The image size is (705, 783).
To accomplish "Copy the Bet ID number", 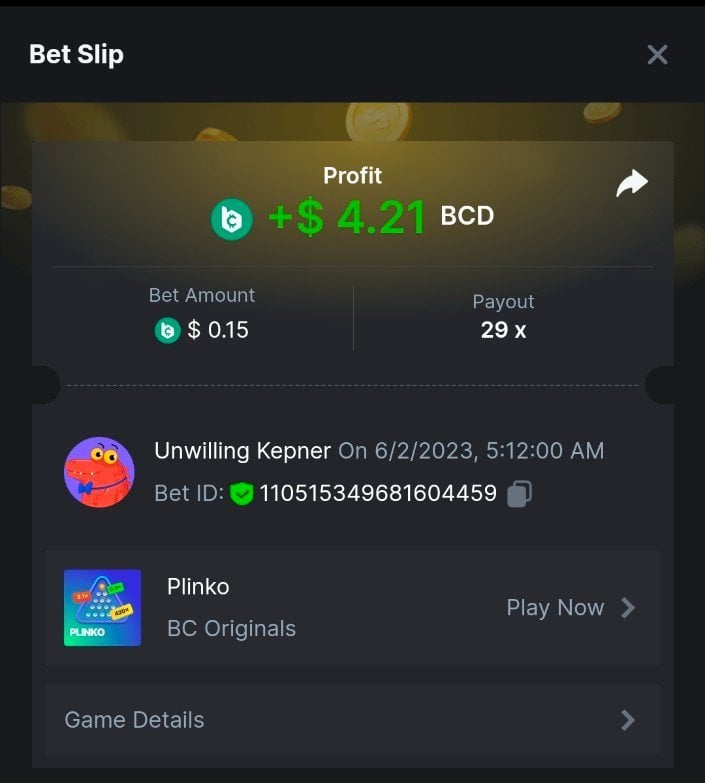I will 519,493.
